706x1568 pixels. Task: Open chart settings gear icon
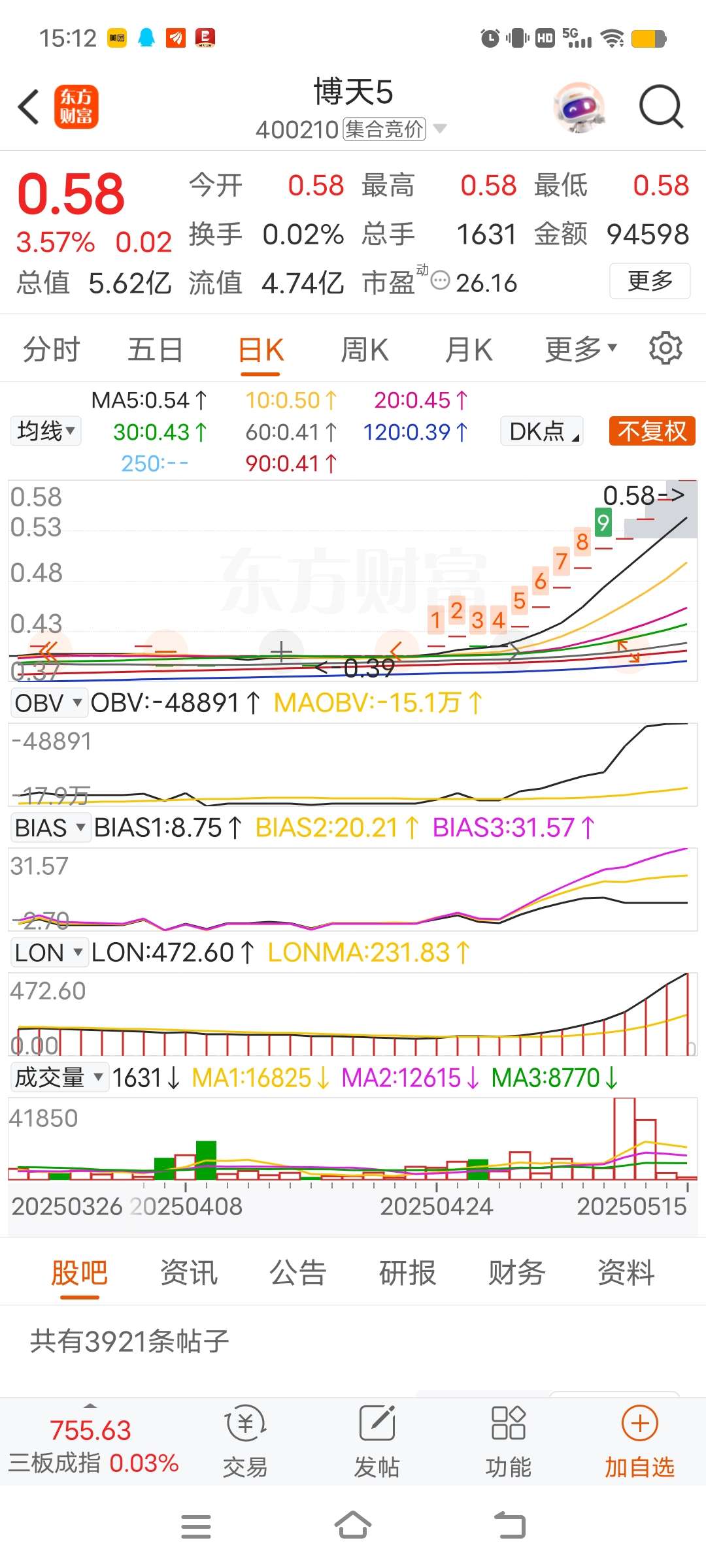click(x=665, y=348)
